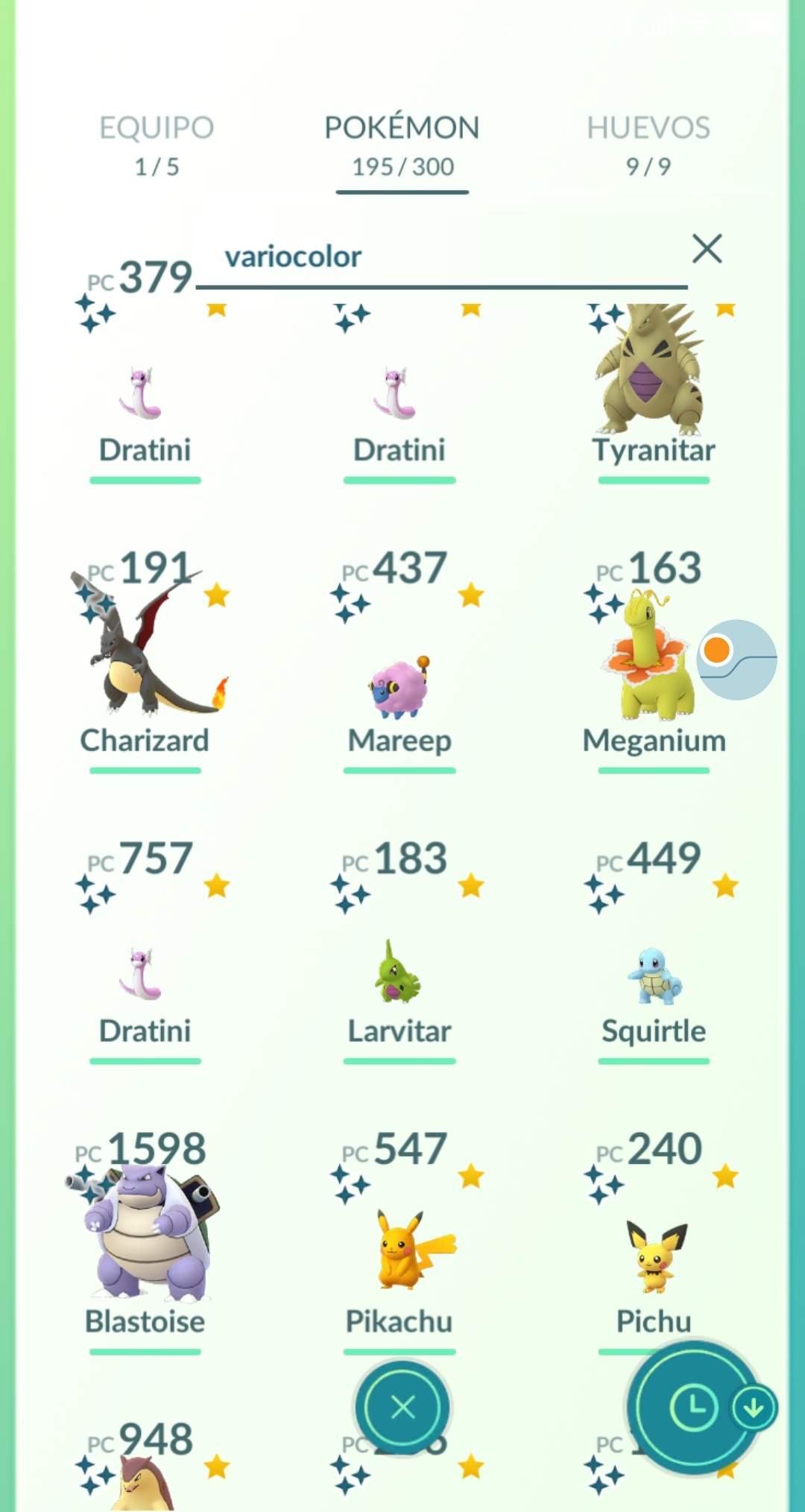Clear the variocolor search text
Screen dimensions: 805x1512
pyautogui.click(x=707, y=248)
